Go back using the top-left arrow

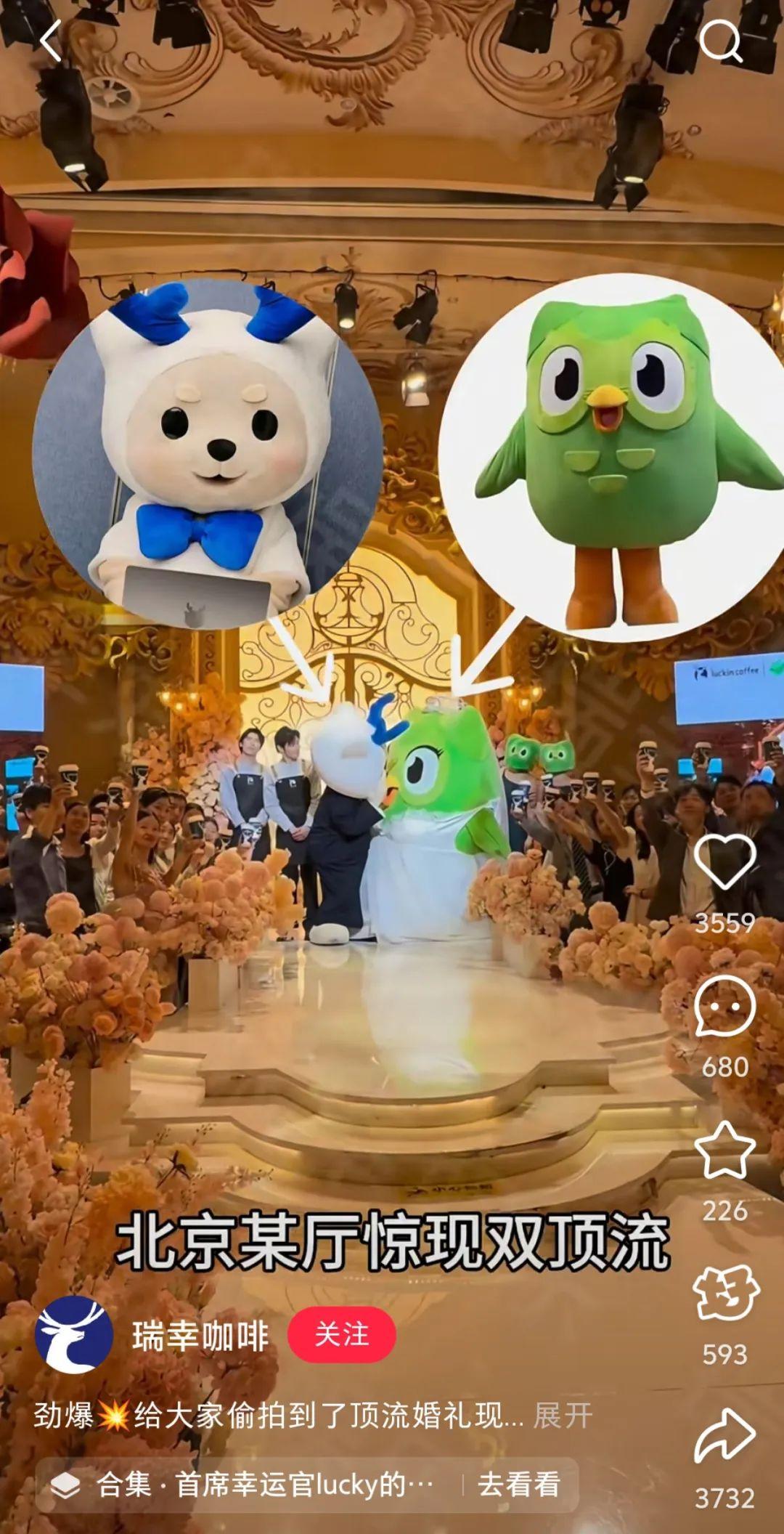tap(51, 40)
